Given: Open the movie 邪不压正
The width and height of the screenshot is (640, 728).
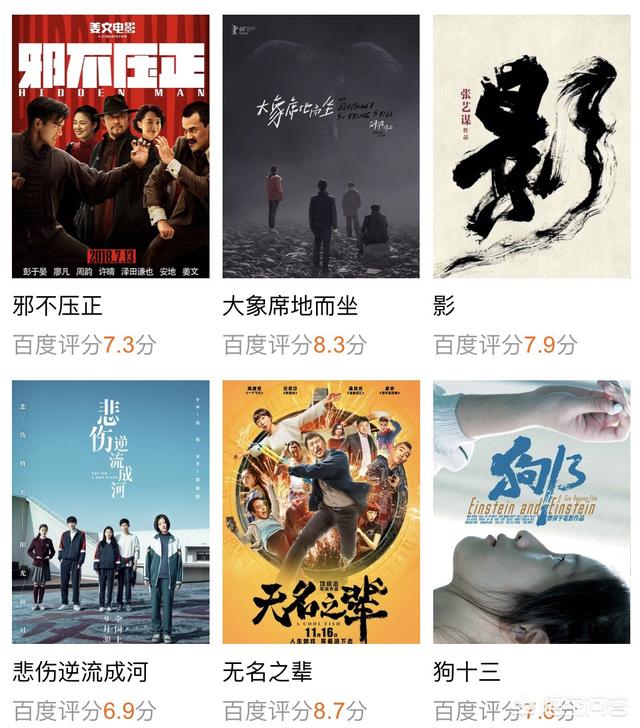Looking at the screenshot, I should (110, 146).
